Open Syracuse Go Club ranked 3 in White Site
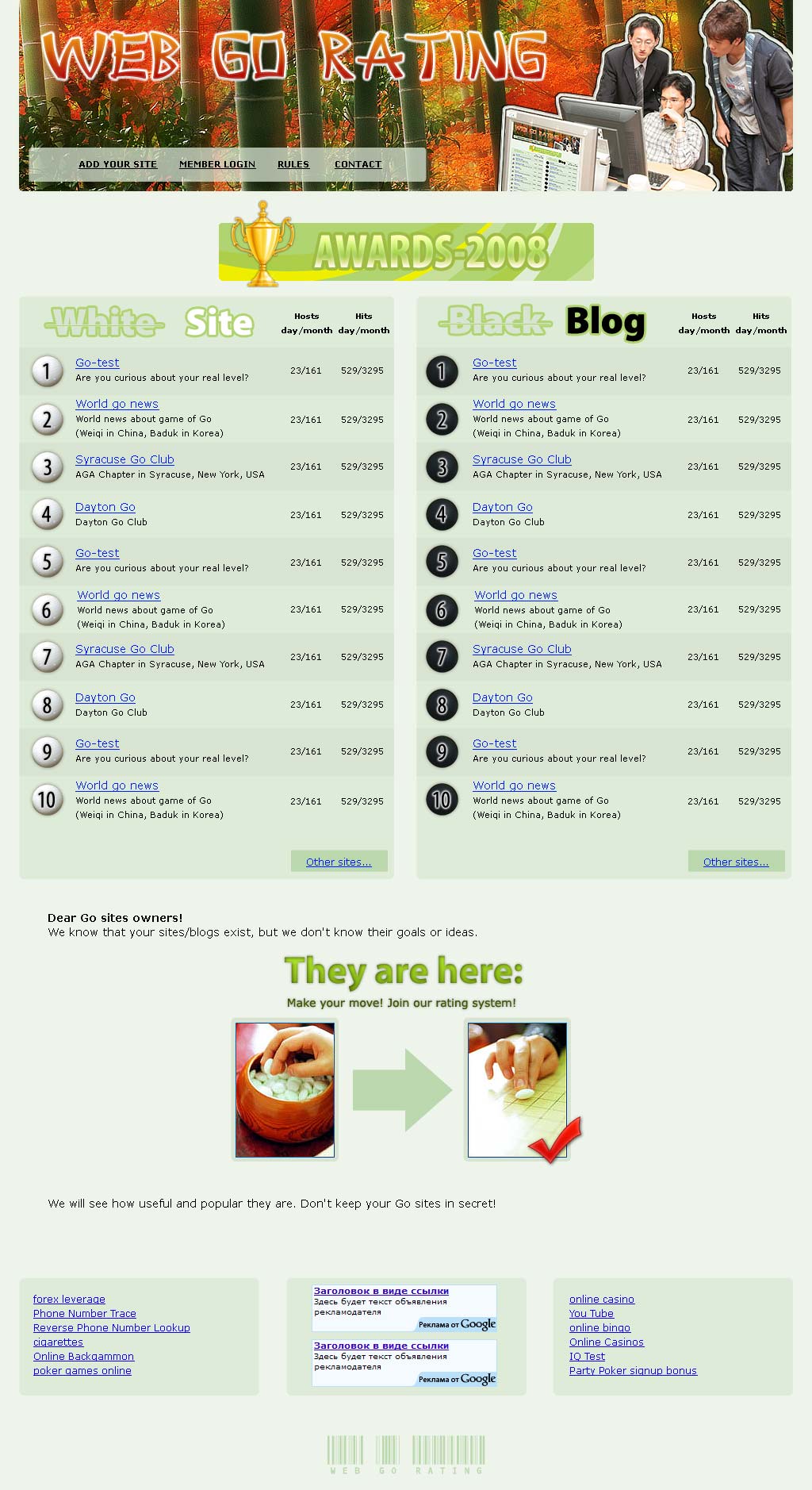Screen dimensions: 812x1490 (124, 459)
